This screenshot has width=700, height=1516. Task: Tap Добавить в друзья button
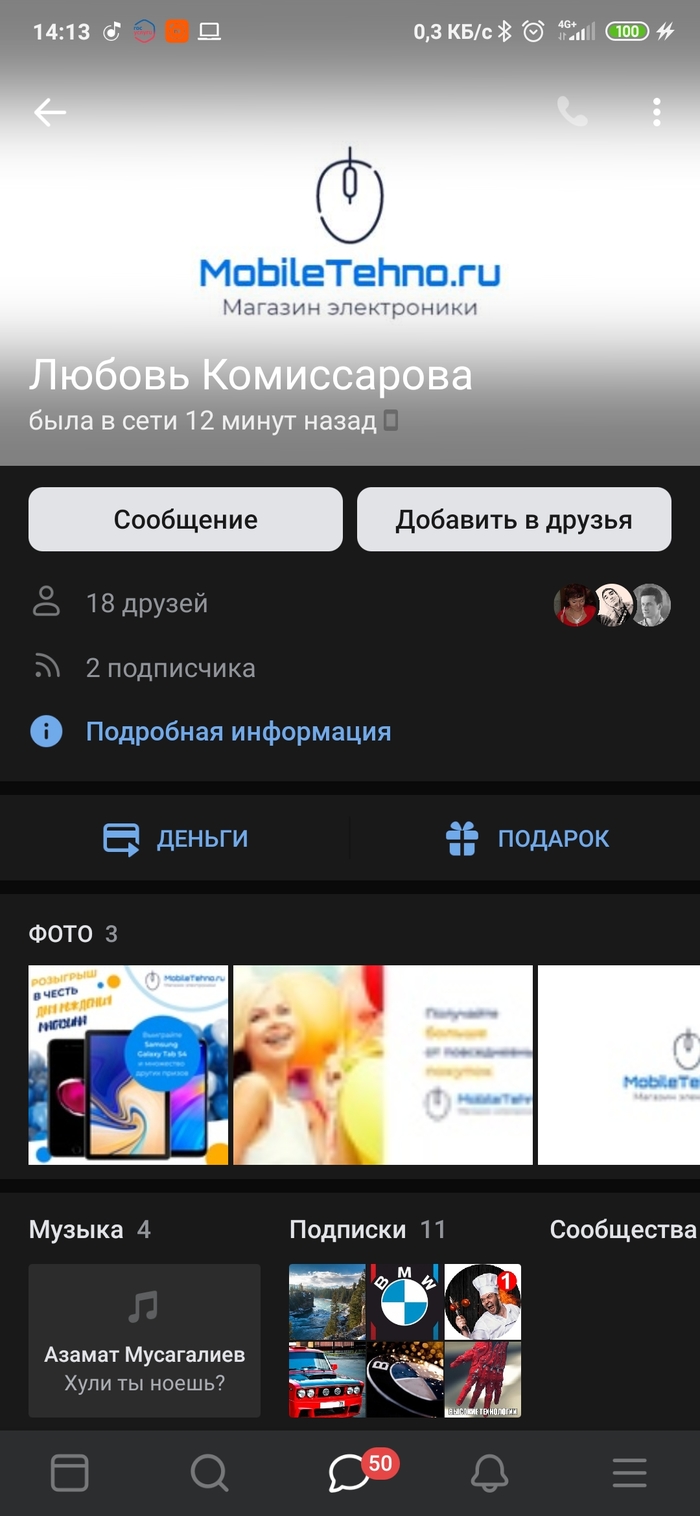tap(513, 519)
